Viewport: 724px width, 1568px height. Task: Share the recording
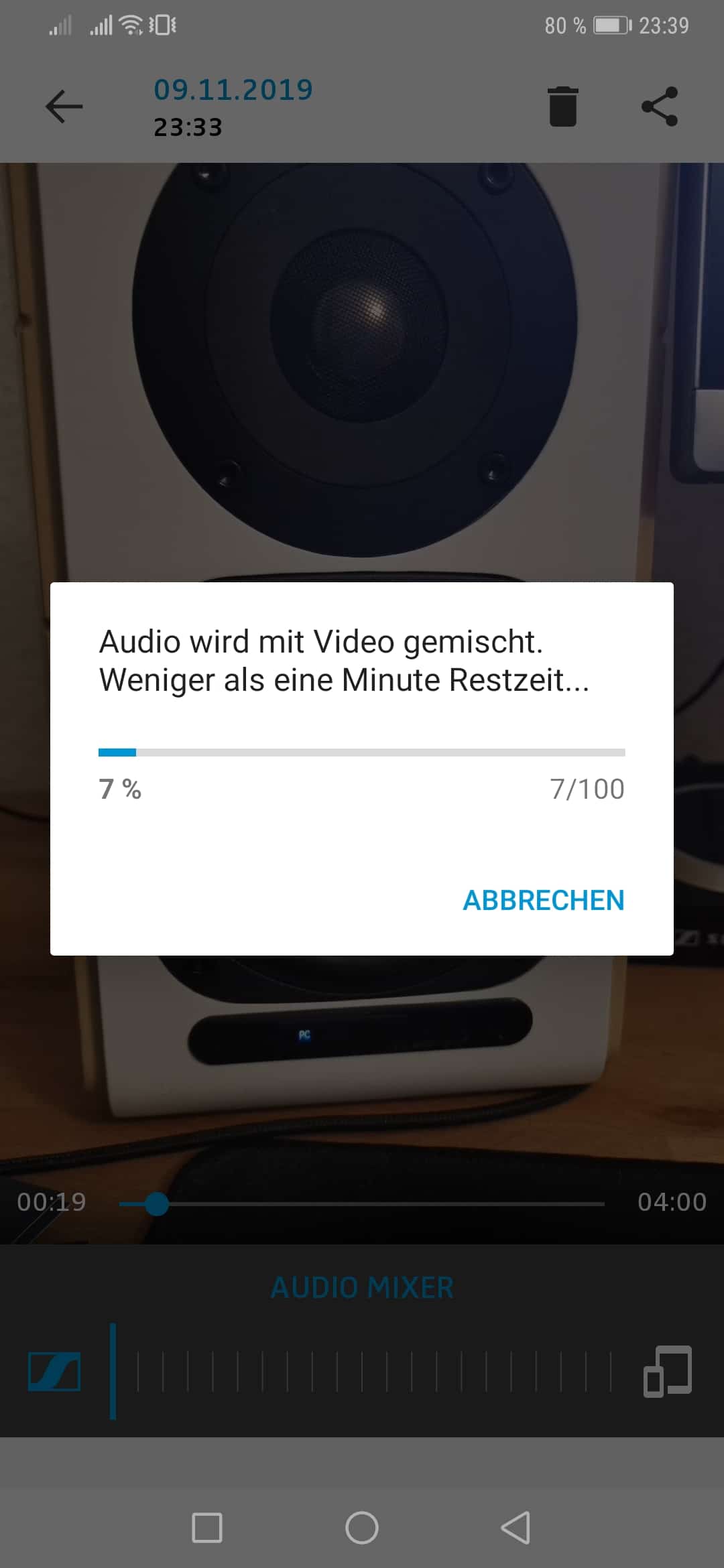(660, 107)
